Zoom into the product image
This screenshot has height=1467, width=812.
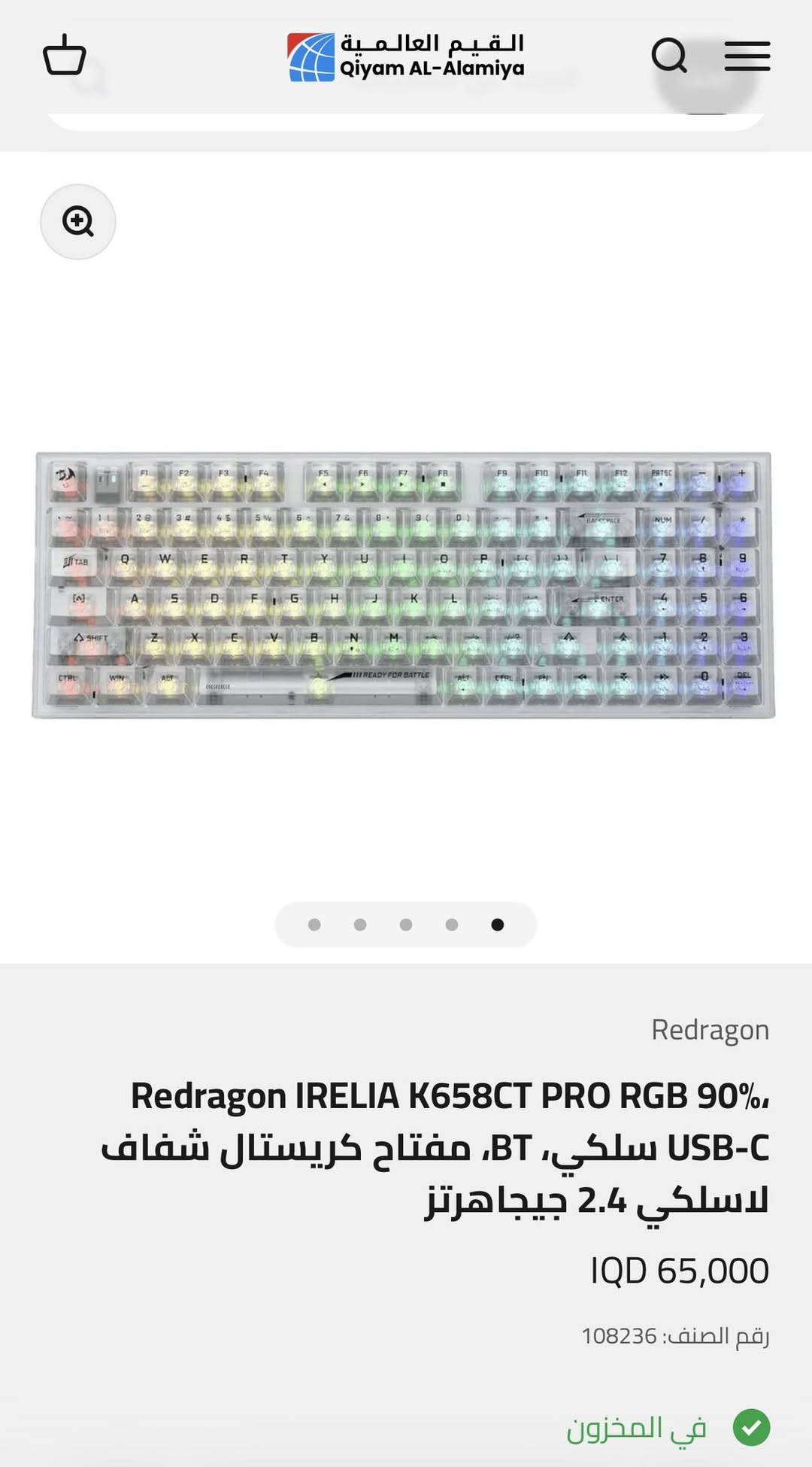(77, 222)
